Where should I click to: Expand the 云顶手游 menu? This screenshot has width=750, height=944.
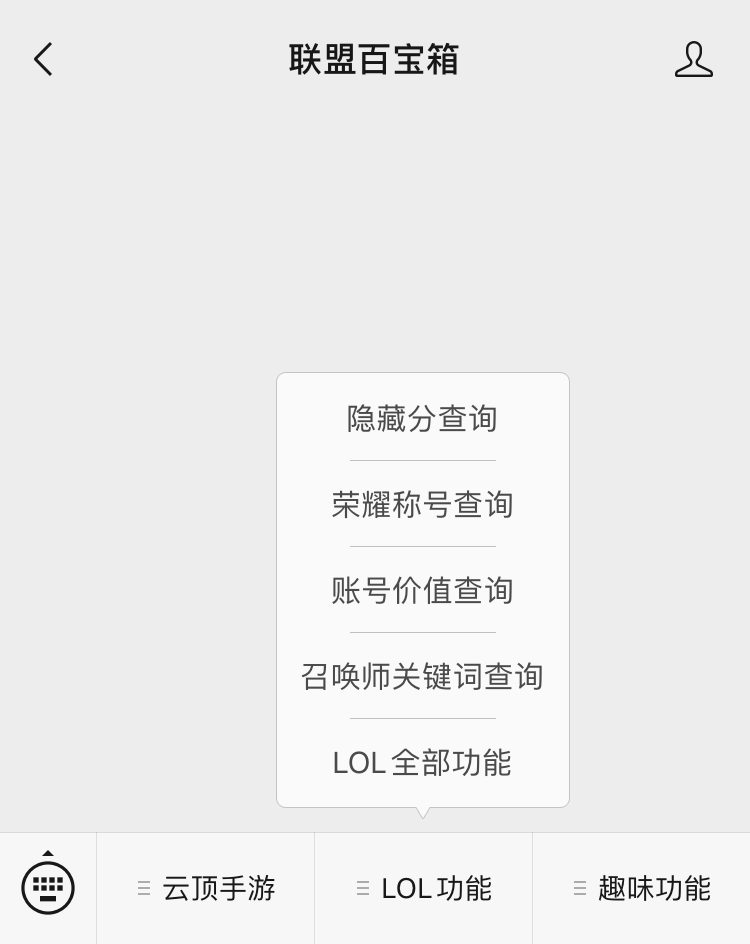(x=206, y=888)
